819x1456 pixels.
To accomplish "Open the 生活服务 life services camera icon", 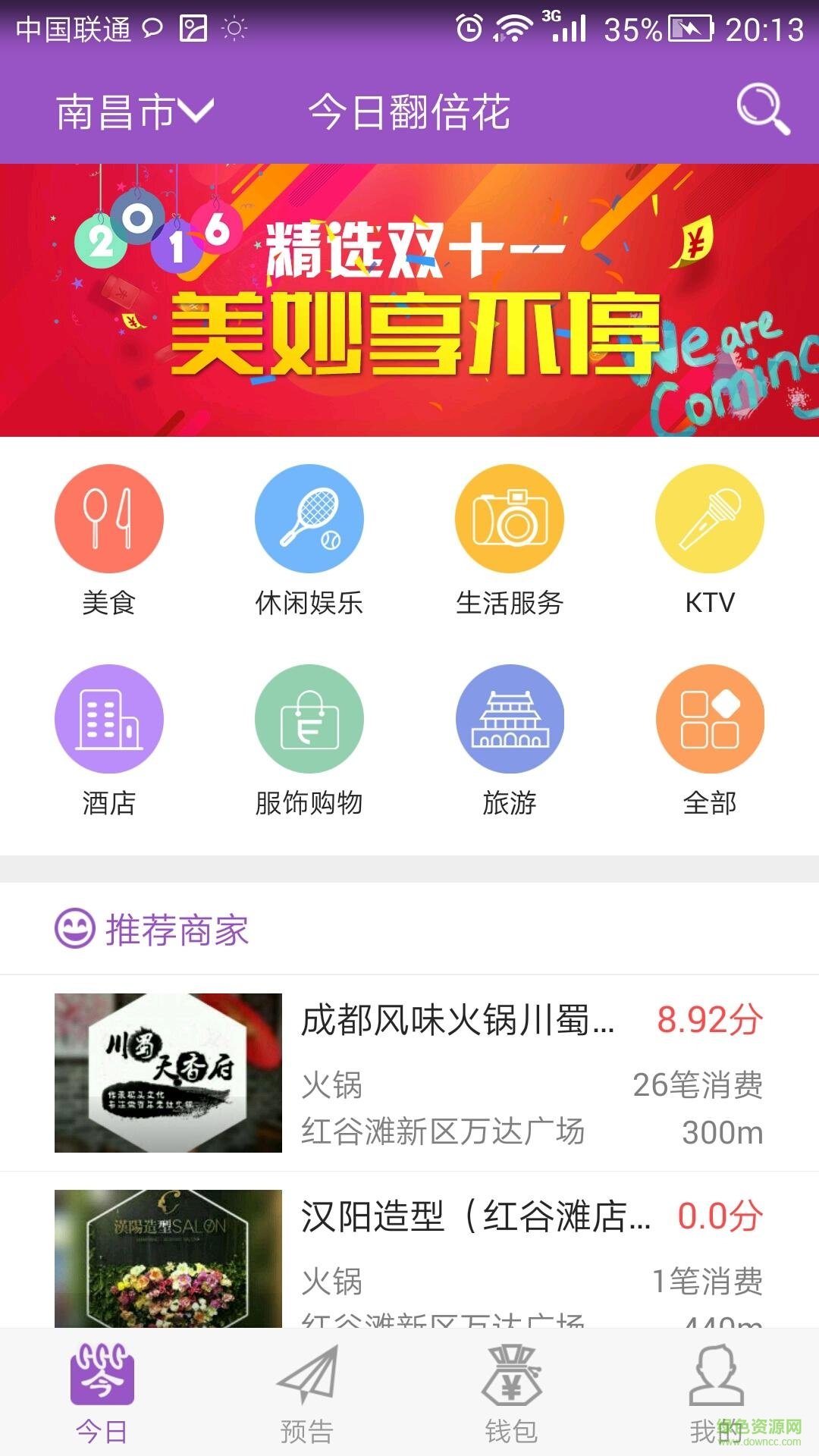I will (x=510, y=518).
